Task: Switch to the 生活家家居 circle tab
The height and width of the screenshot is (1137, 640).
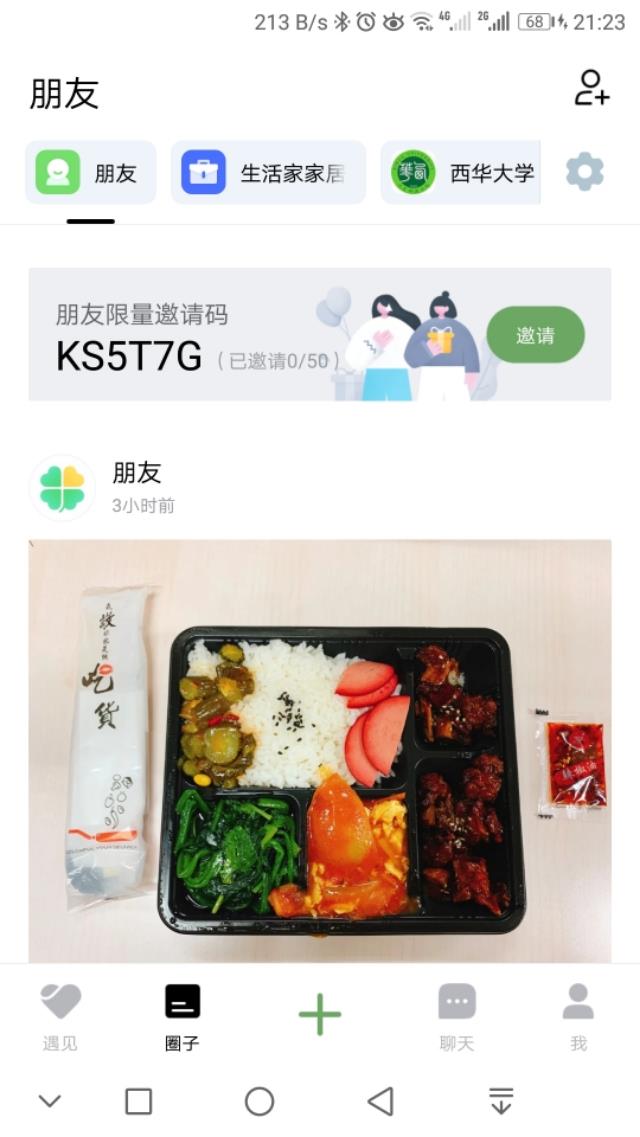Action: [268, 173]
